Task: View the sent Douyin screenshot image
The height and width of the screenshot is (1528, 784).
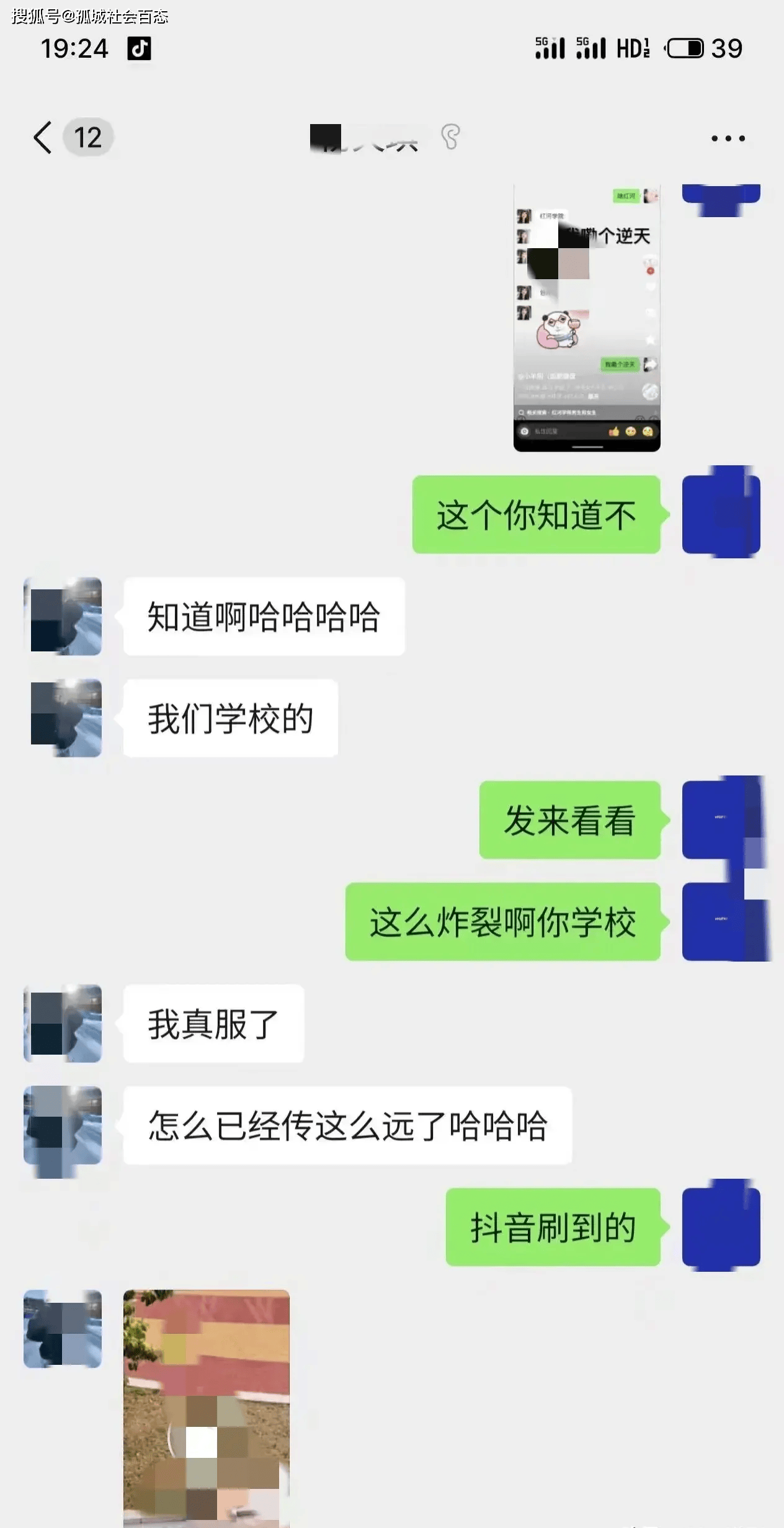Action: pyautogui.click(x=586, y=318)
